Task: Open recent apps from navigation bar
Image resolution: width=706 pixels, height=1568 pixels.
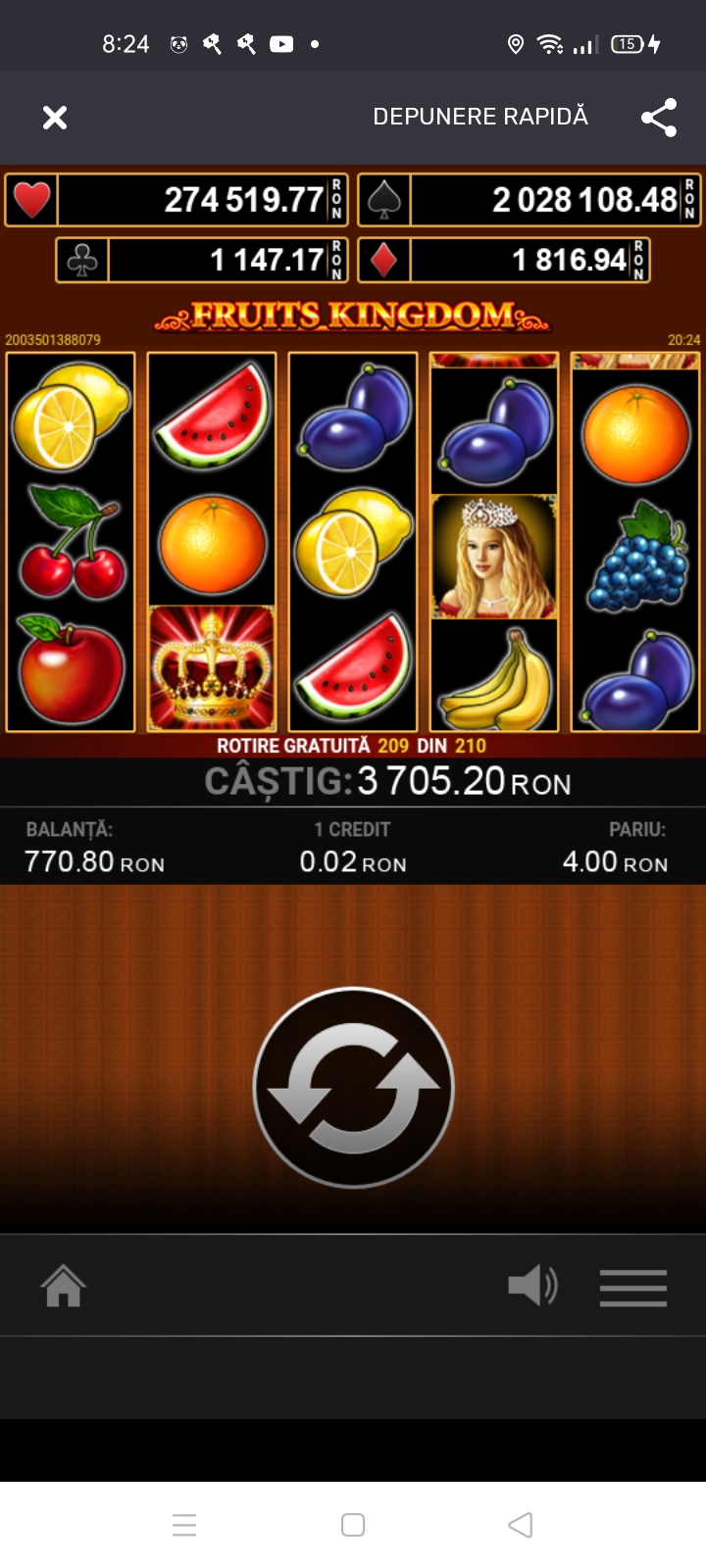Action: pyautogui.click(x=184, y=1525)
